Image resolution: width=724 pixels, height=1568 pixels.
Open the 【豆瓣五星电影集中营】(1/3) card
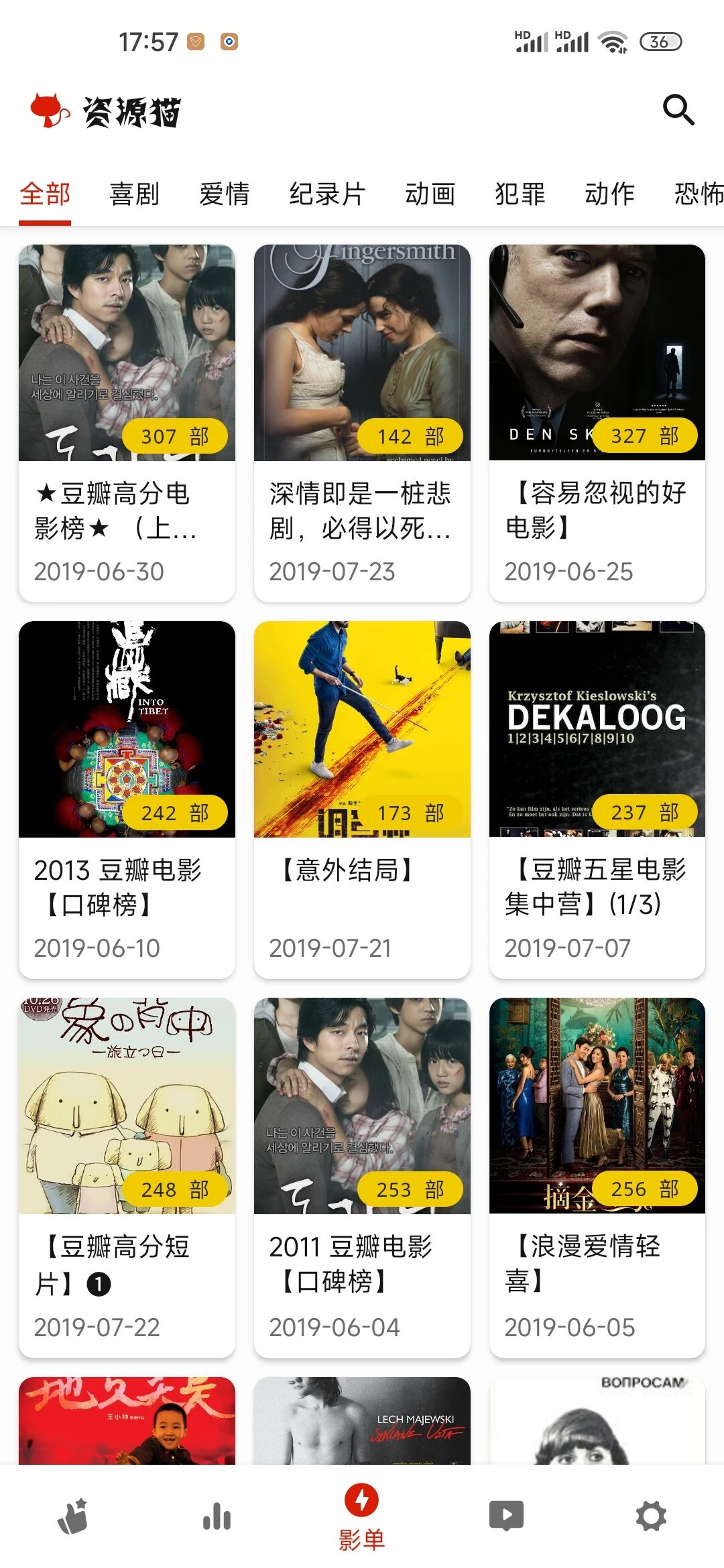click(597, 799)
